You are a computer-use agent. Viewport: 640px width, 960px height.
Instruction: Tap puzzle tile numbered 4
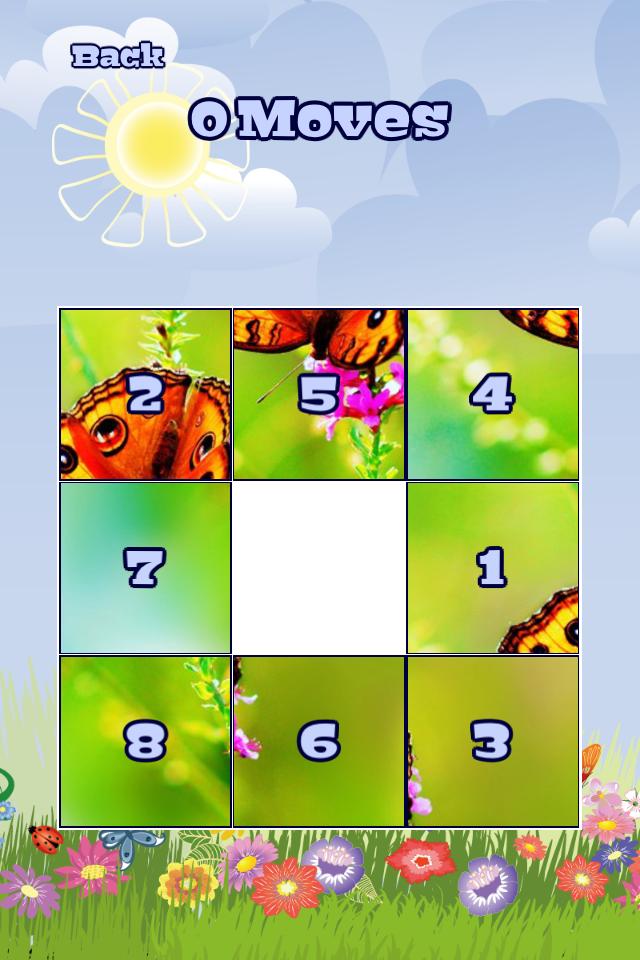[492, 394]
